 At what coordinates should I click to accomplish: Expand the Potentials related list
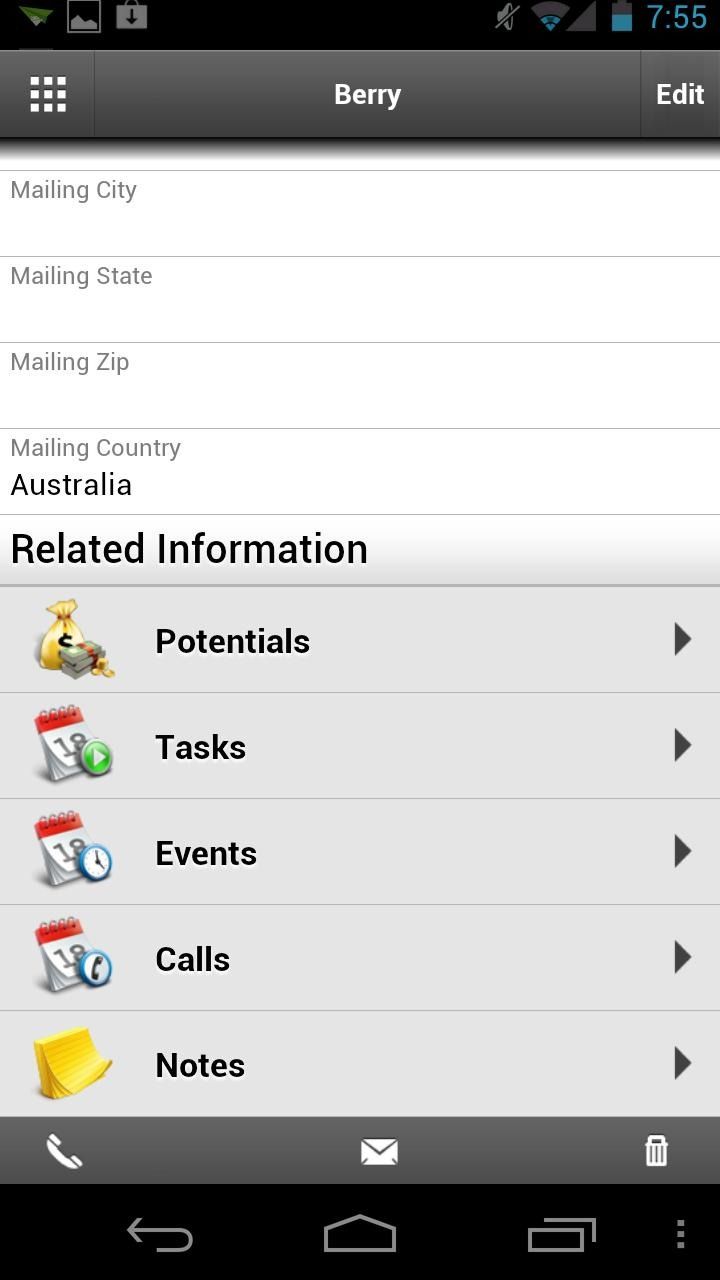(x=683, y=640)
